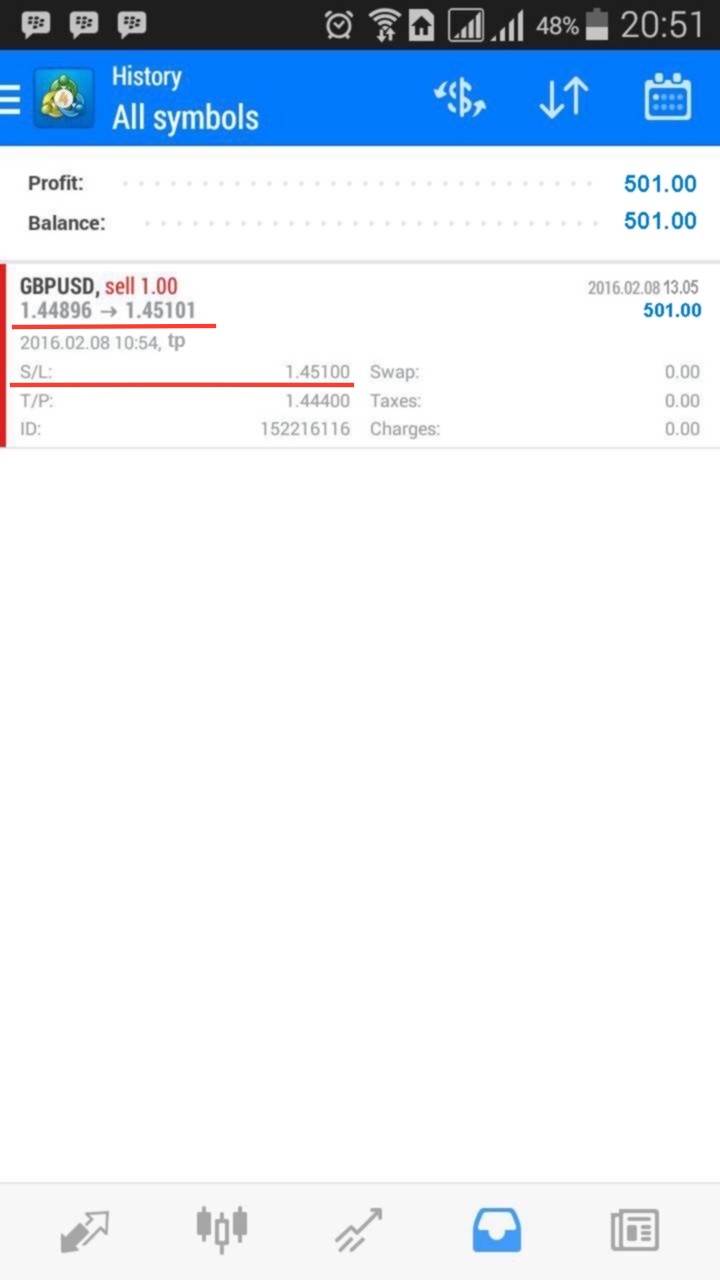The width and height of the screenshot is (720, 1280).
Task: Open the GBPUSD sell 1.00 trade
Action: pos(360,355)
